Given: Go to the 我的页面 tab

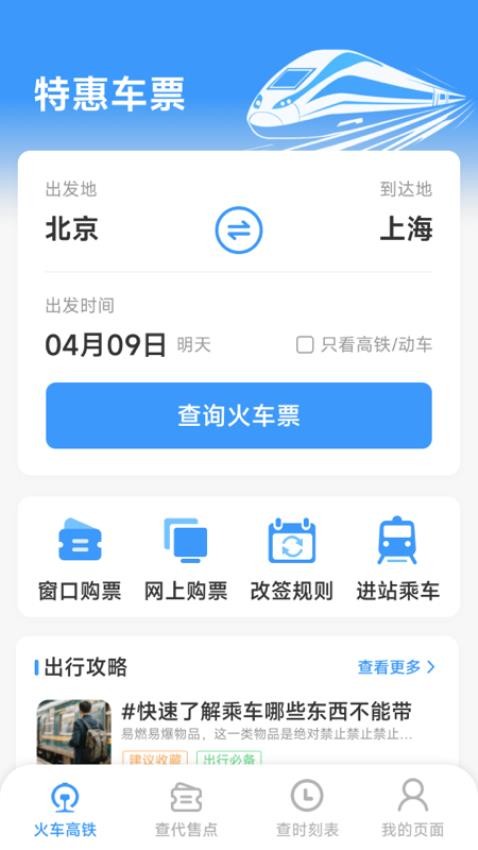Looking at the screenshot, I should [413, 810].
